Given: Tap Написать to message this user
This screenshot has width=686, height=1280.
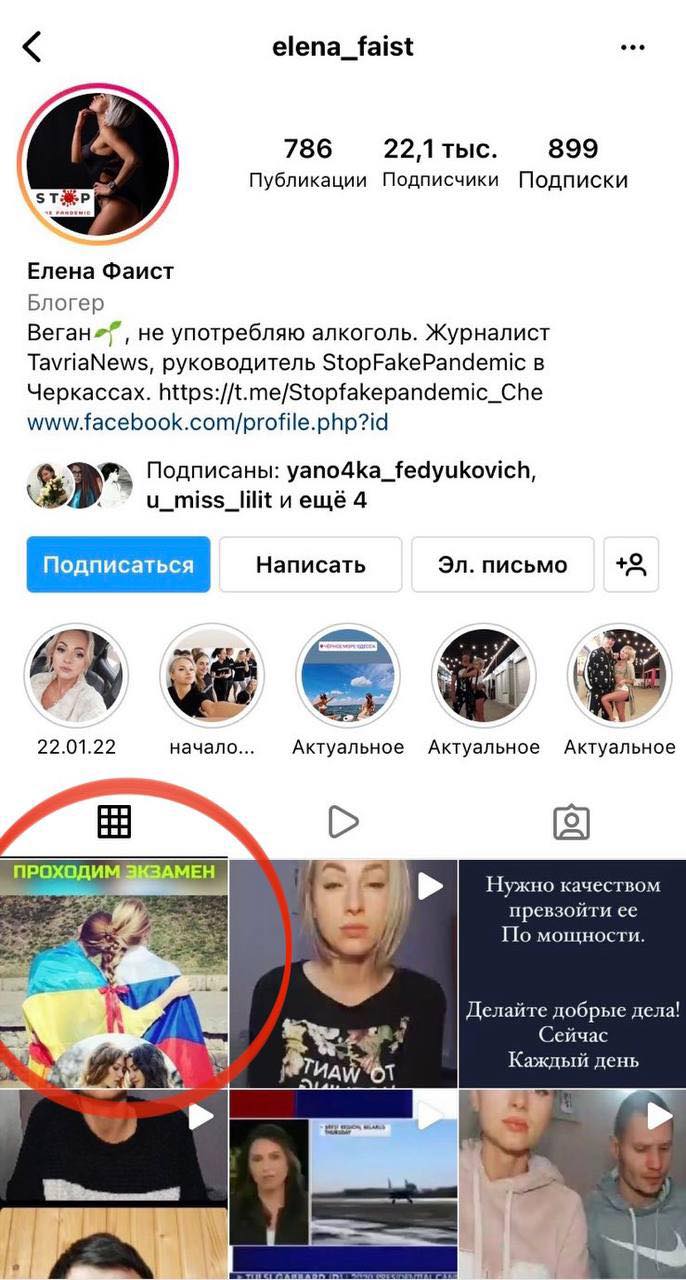Looking at the screenshot, I should point(311,565).
